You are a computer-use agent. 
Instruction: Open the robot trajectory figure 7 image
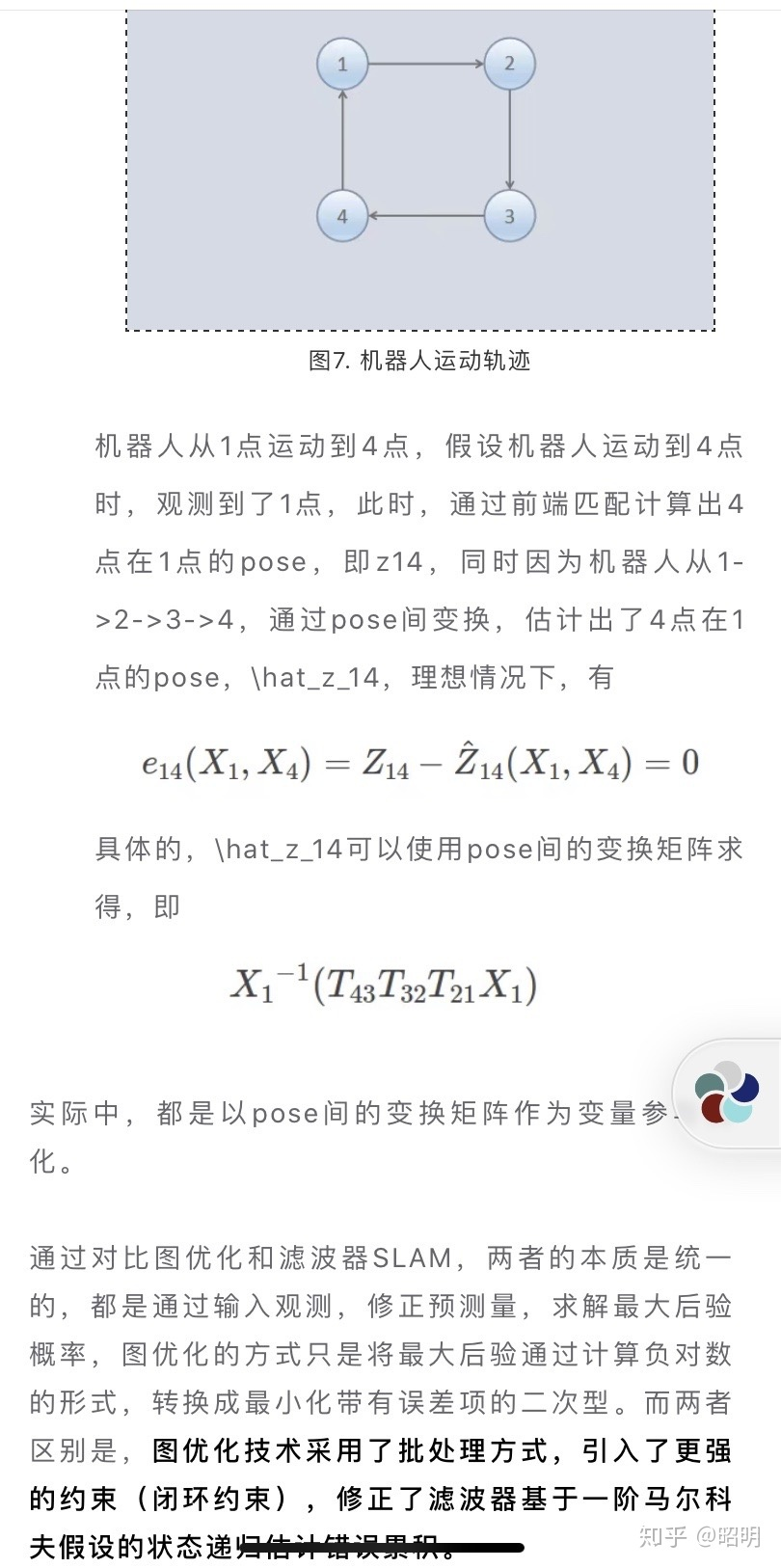point(420,169)
